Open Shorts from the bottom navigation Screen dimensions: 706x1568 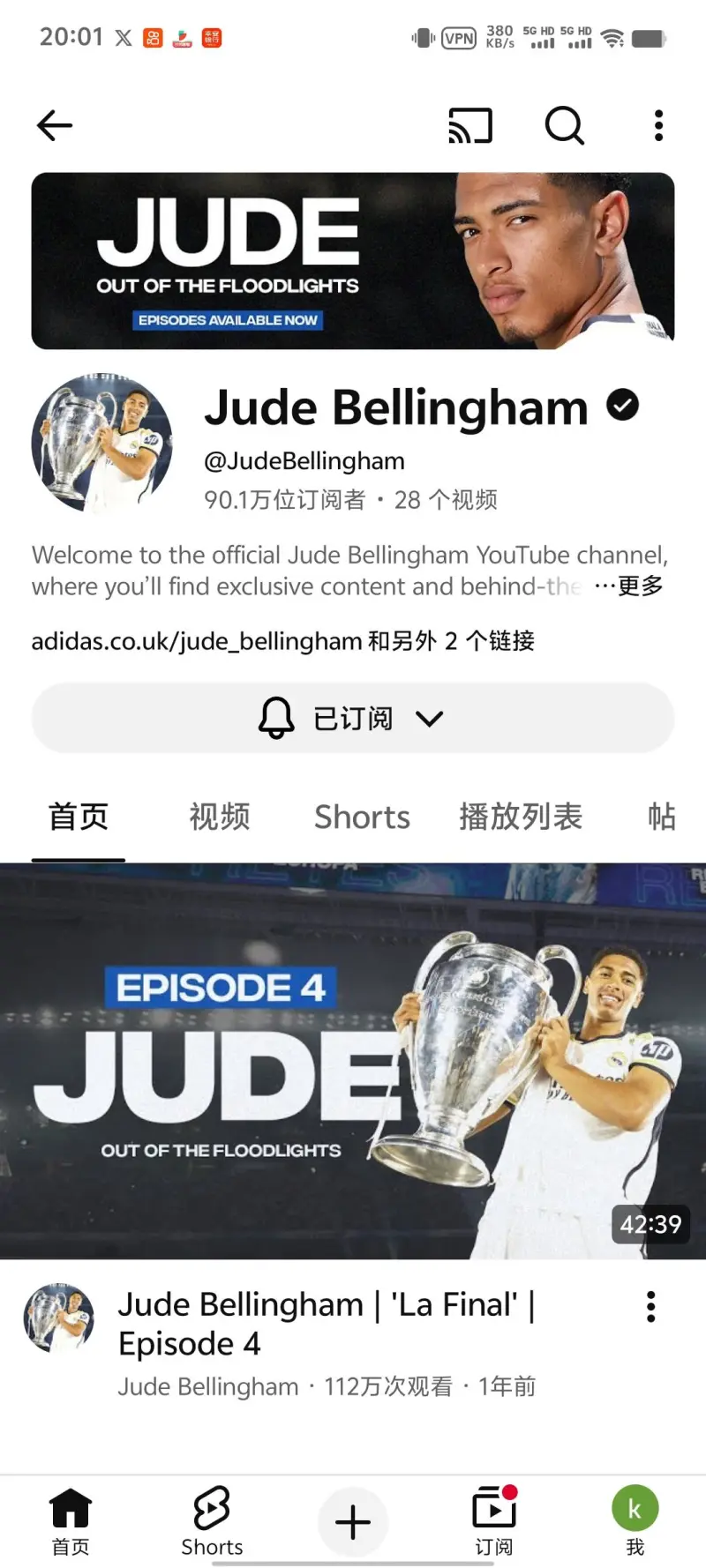[212, 1521]
